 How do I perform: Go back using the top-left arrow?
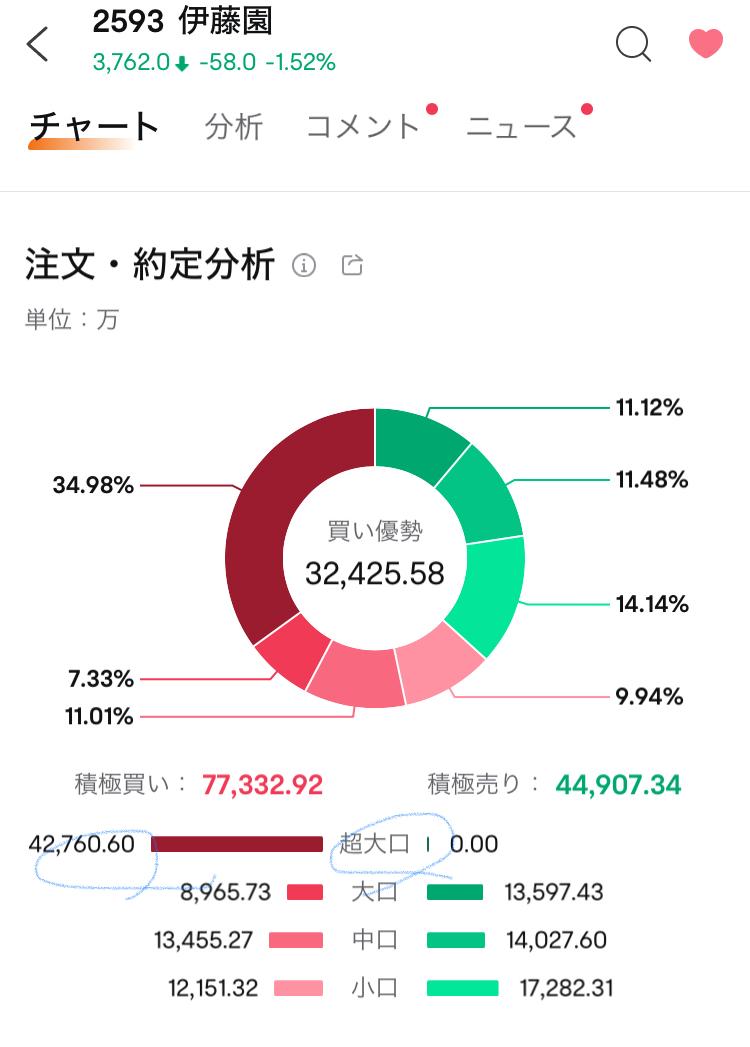tap(37, 45)
